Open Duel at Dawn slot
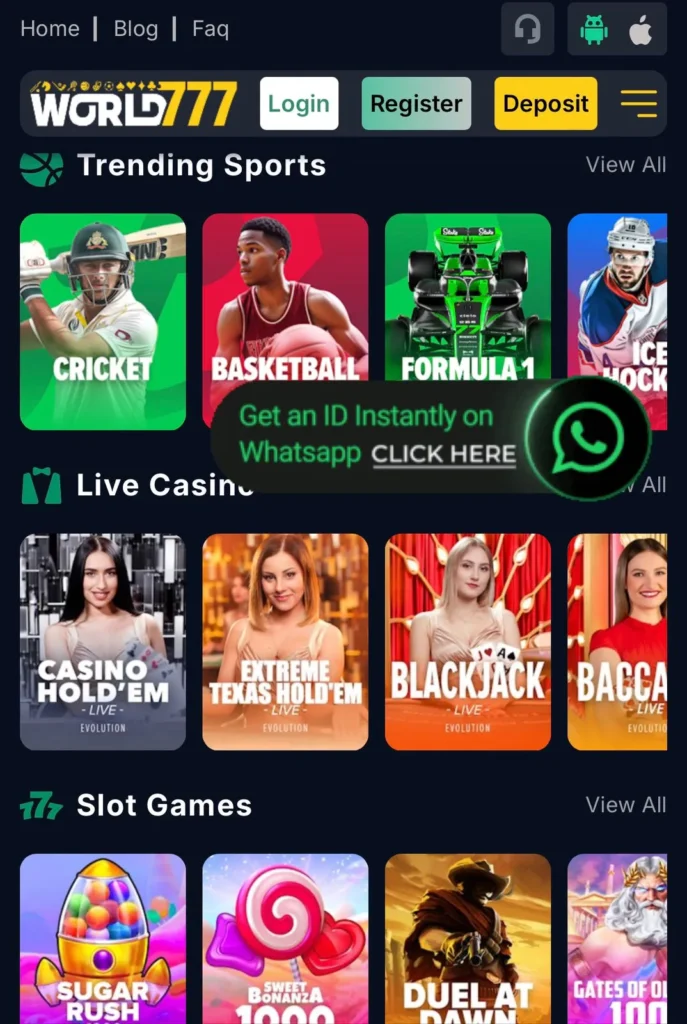This screenshot has height=1024, width=687. 467,938
